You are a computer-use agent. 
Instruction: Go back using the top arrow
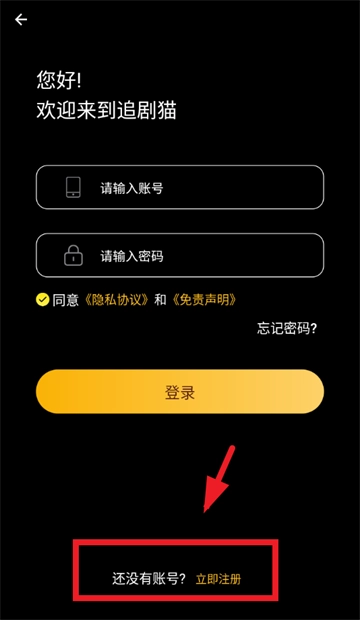pyautogui.click(x=21, y=19)
